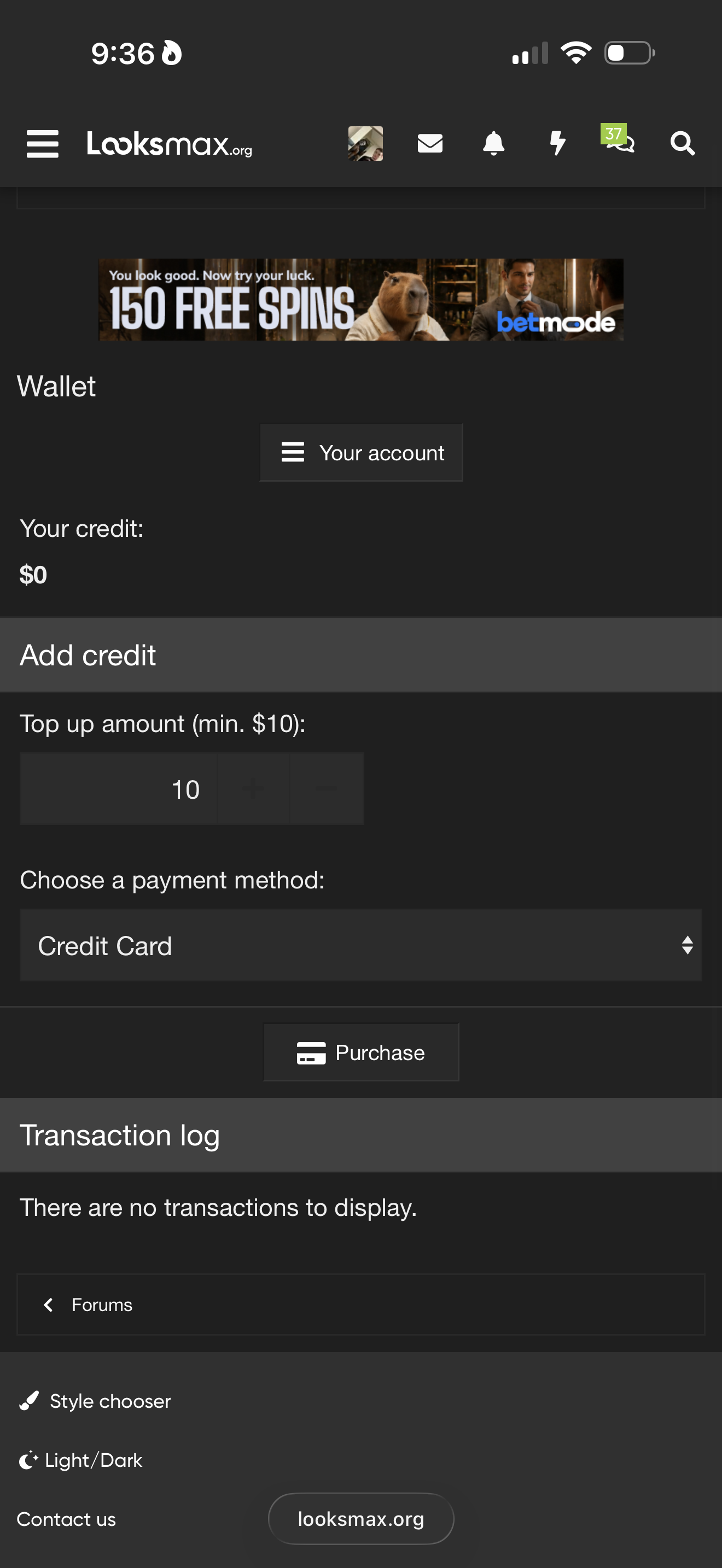This screenshot has height=1568, width=722.
Task: Open the Style chooser
Action: point(95,1401)
